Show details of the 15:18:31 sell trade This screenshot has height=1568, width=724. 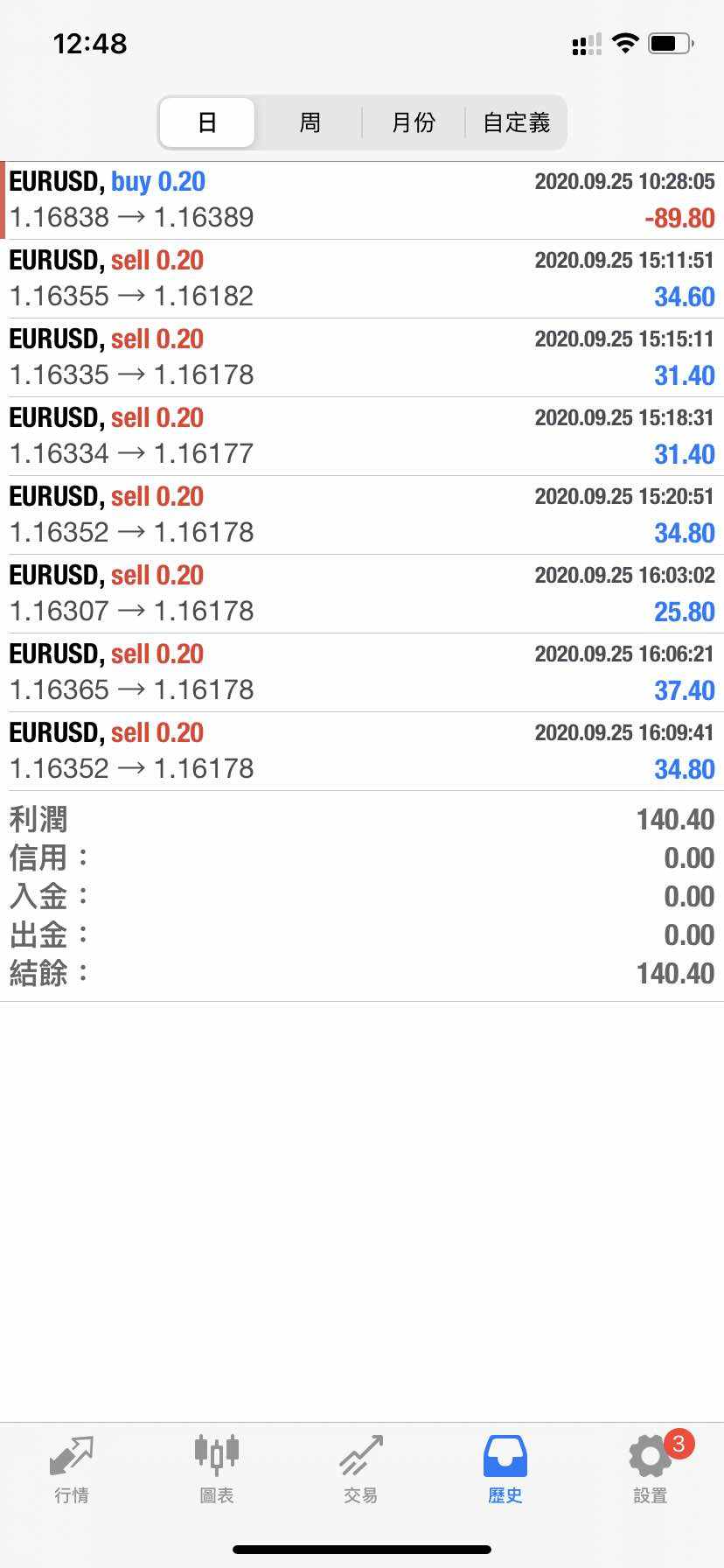pos(362,437)
